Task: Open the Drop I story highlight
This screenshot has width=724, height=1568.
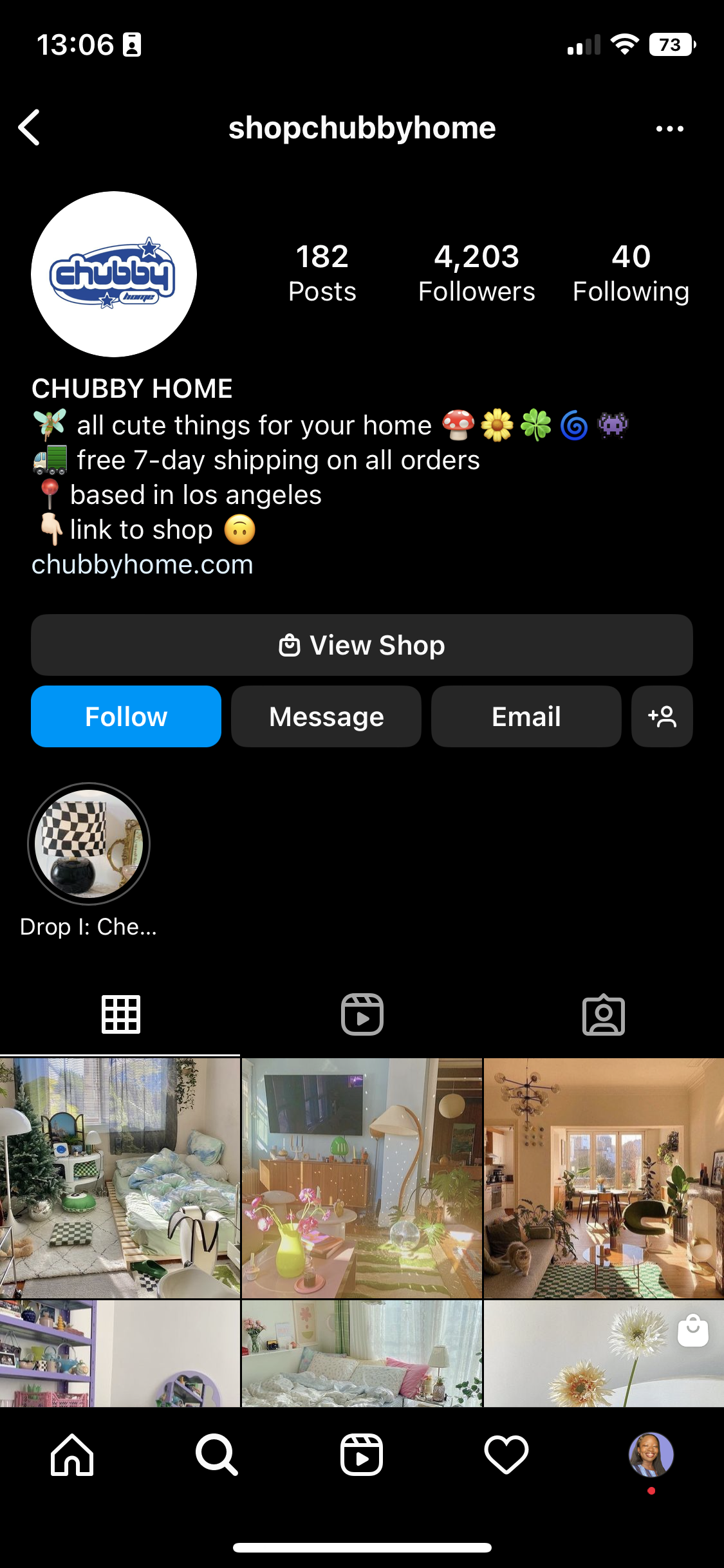Action: click(x=89, y=843)
